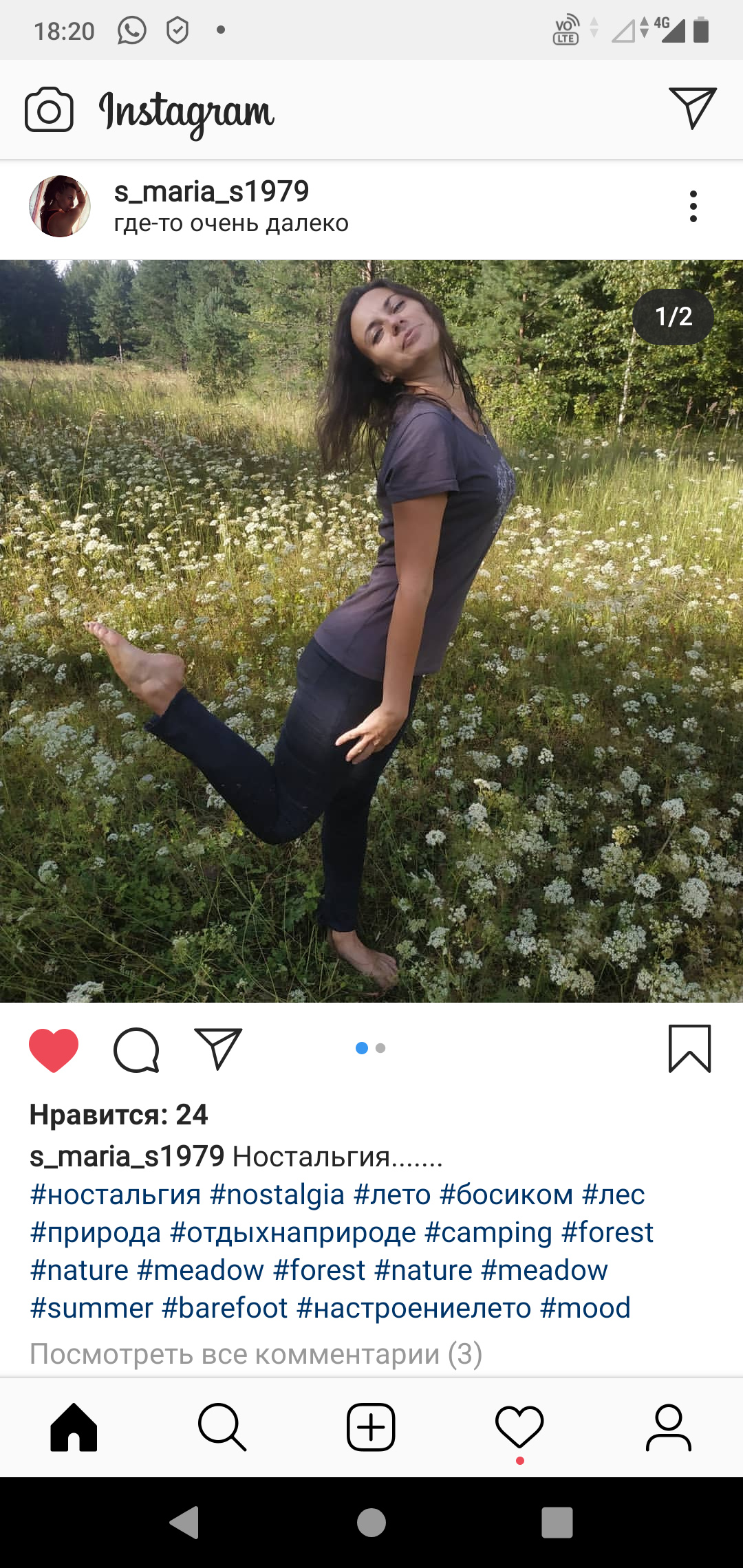Share the post via the paper plane icon
Viewport: 743px width, 1568px height.
point(218,1049)
